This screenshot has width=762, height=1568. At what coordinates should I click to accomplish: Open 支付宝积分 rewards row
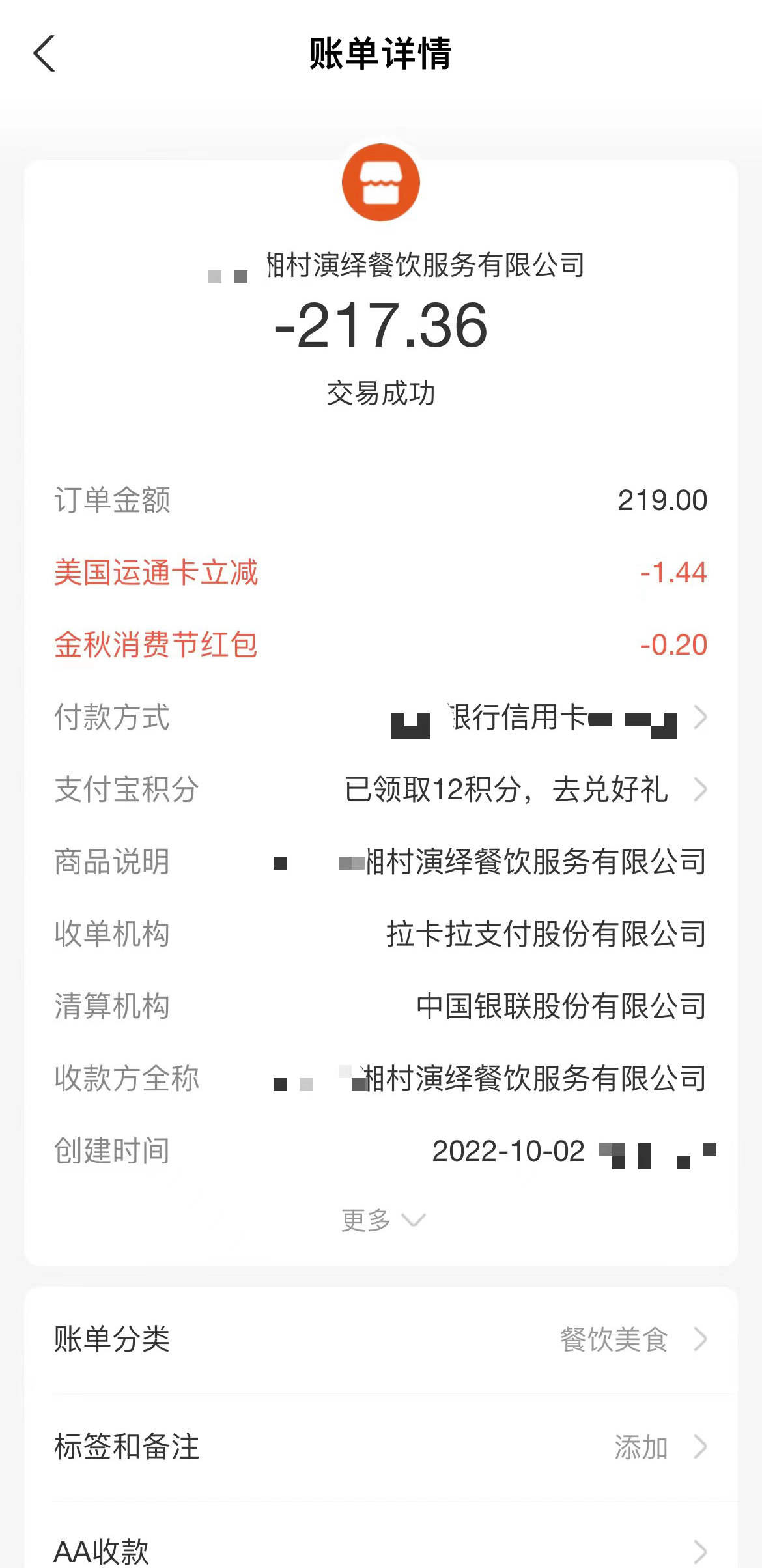(x=381, y=790)
